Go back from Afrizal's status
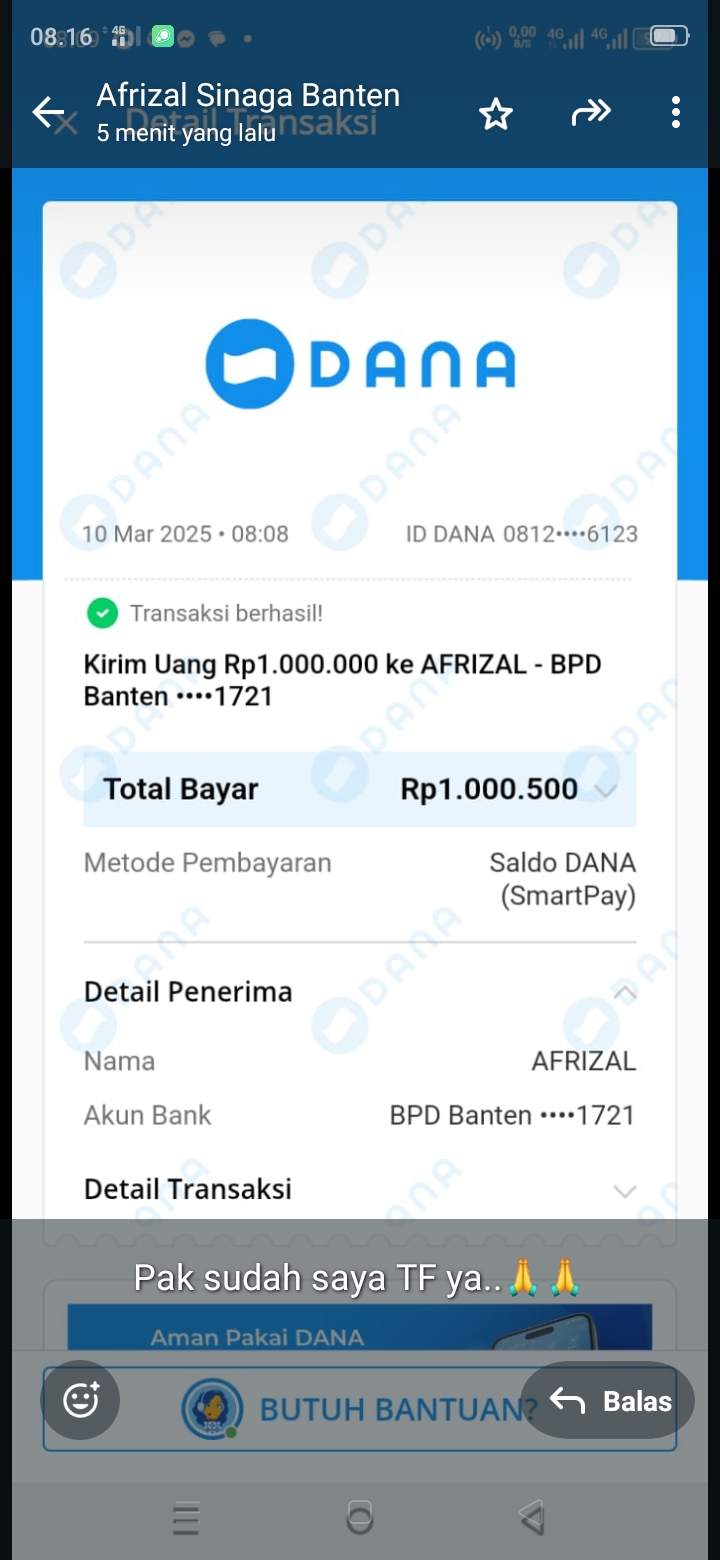 click(x=48, y=112)
